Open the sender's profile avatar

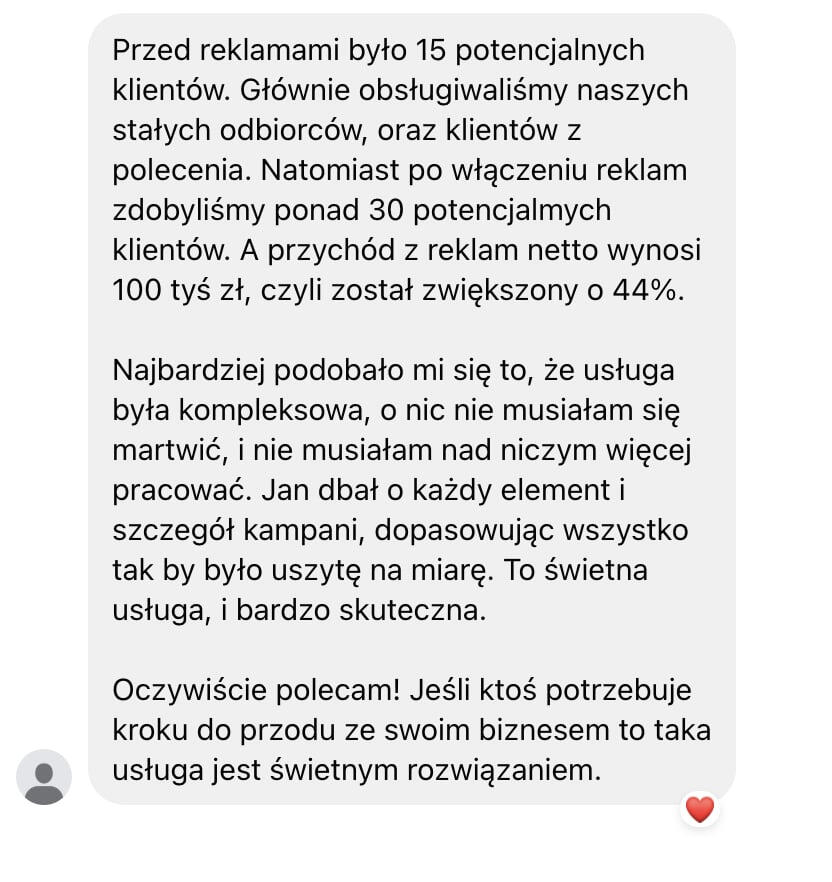coord(44,776)
